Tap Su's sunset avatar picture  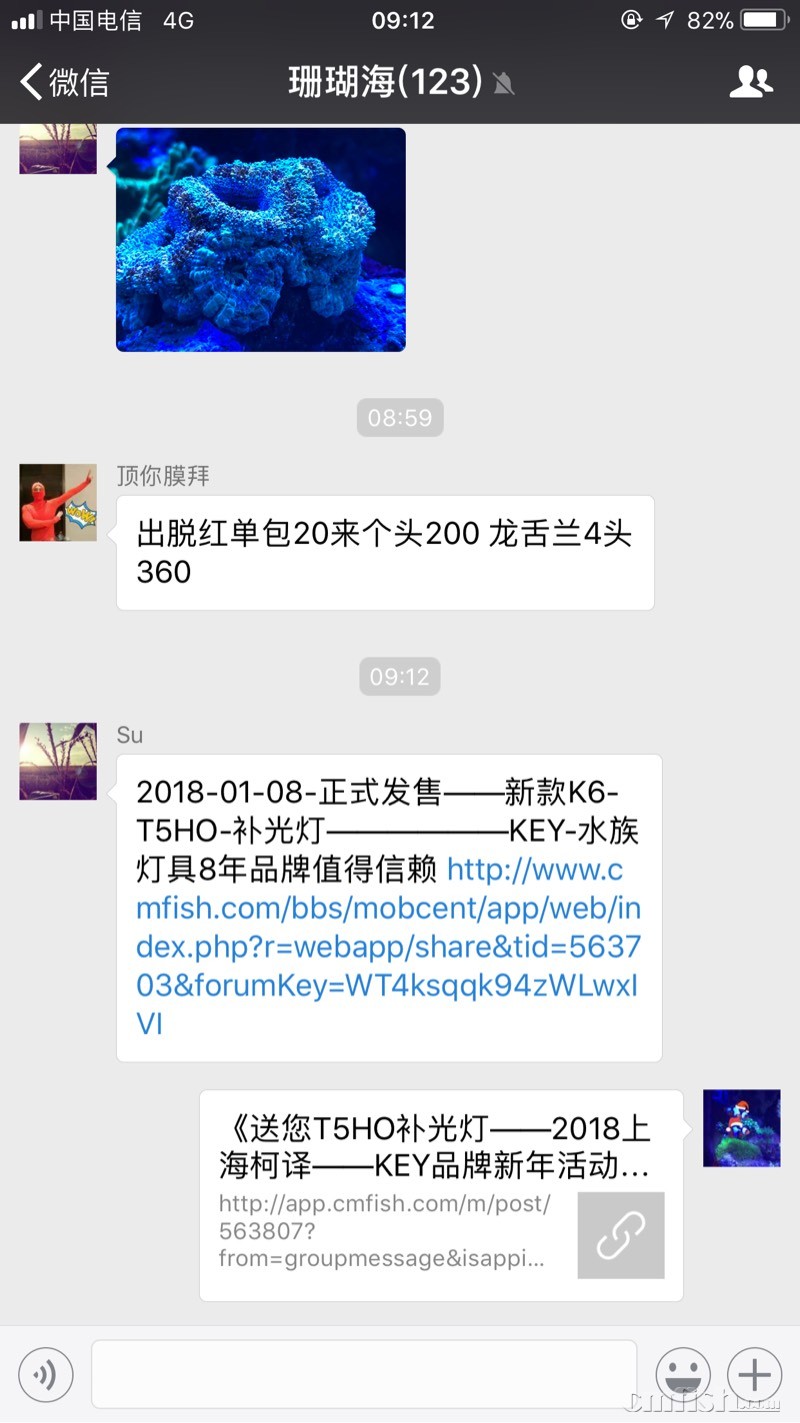57,761
